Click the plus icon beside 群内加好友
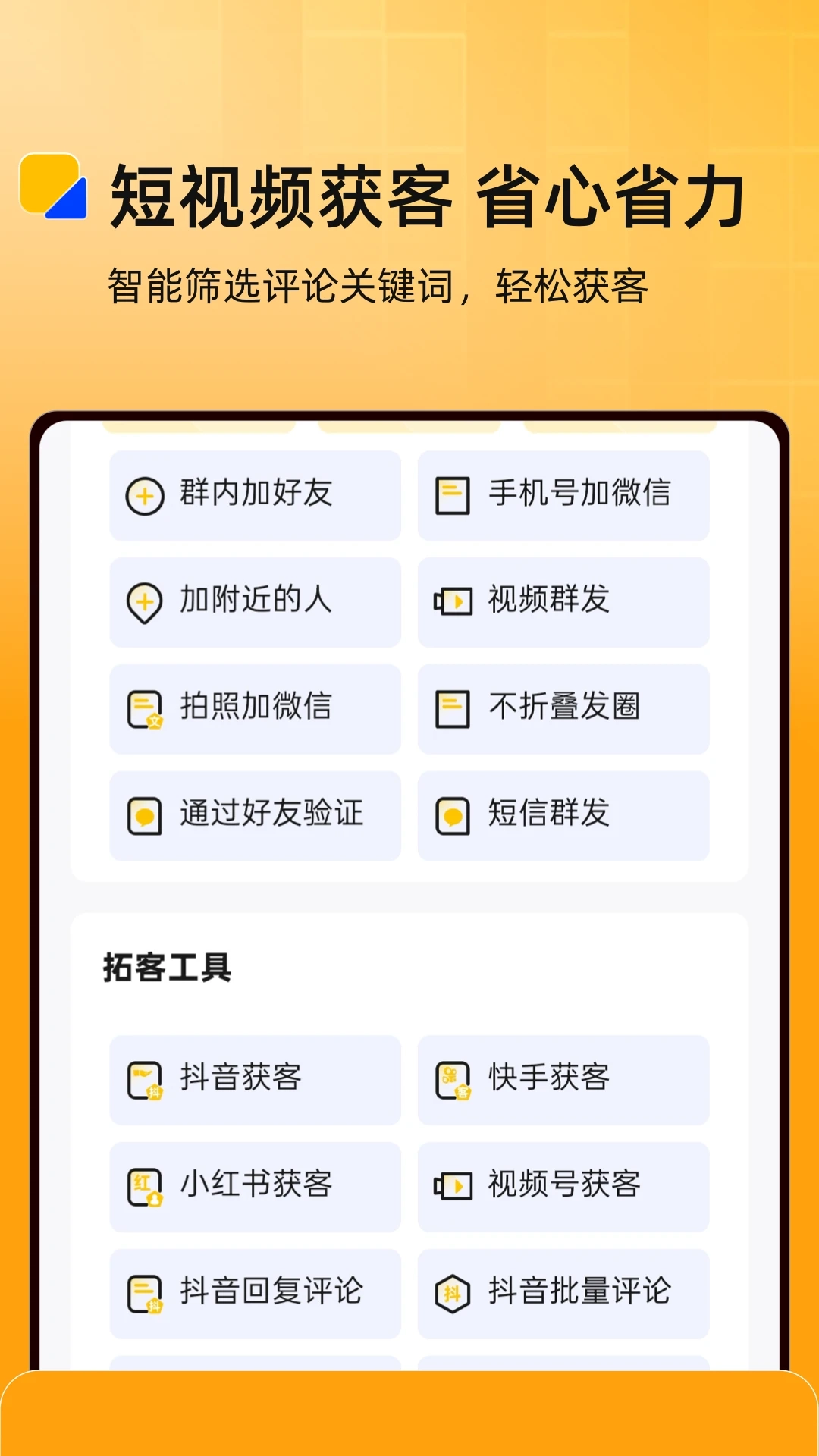819x1456 pixels. (145, 494)
